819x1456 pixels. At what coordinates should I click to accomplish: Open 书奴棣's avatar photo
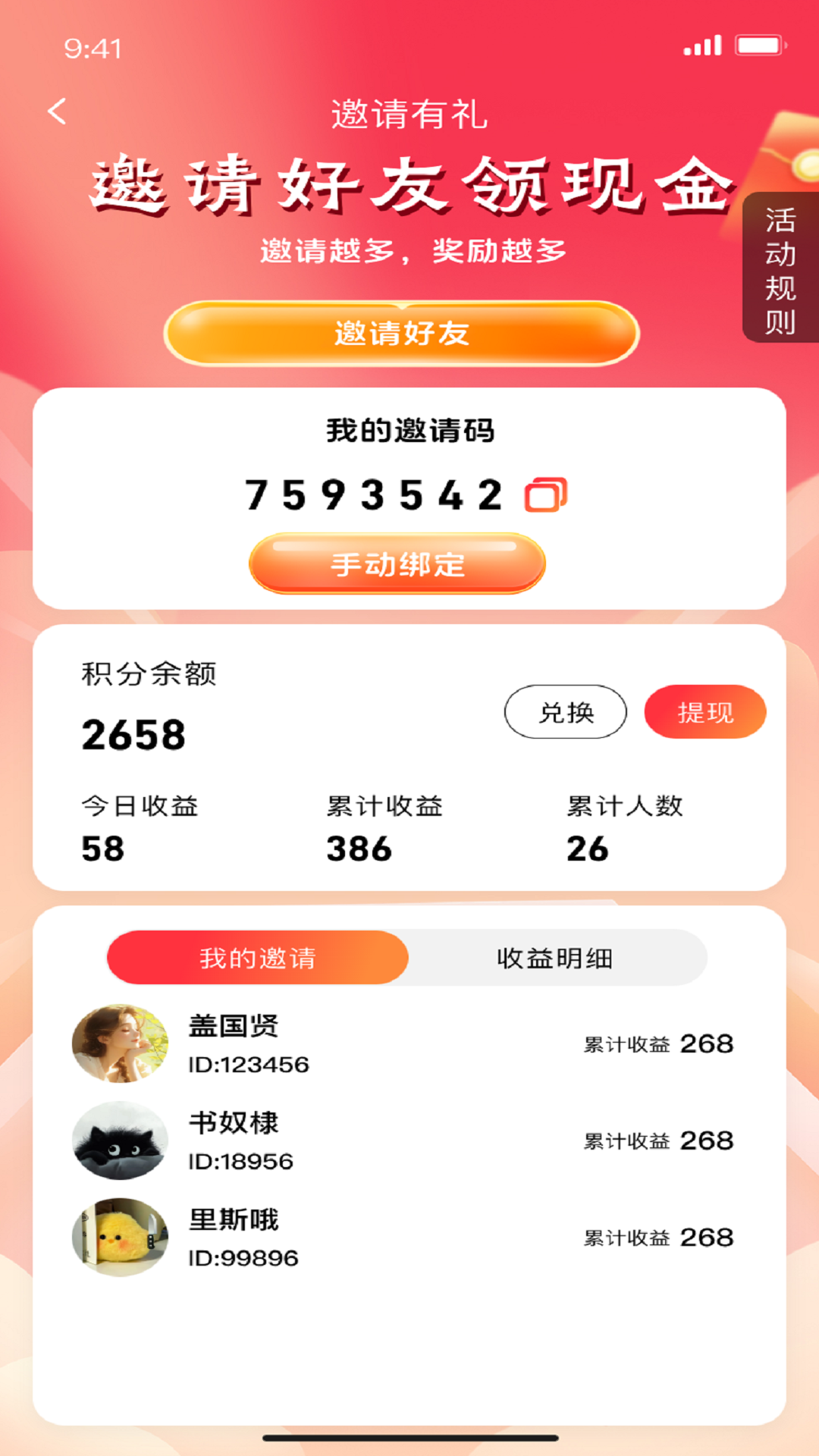(x=120, y=1141)
